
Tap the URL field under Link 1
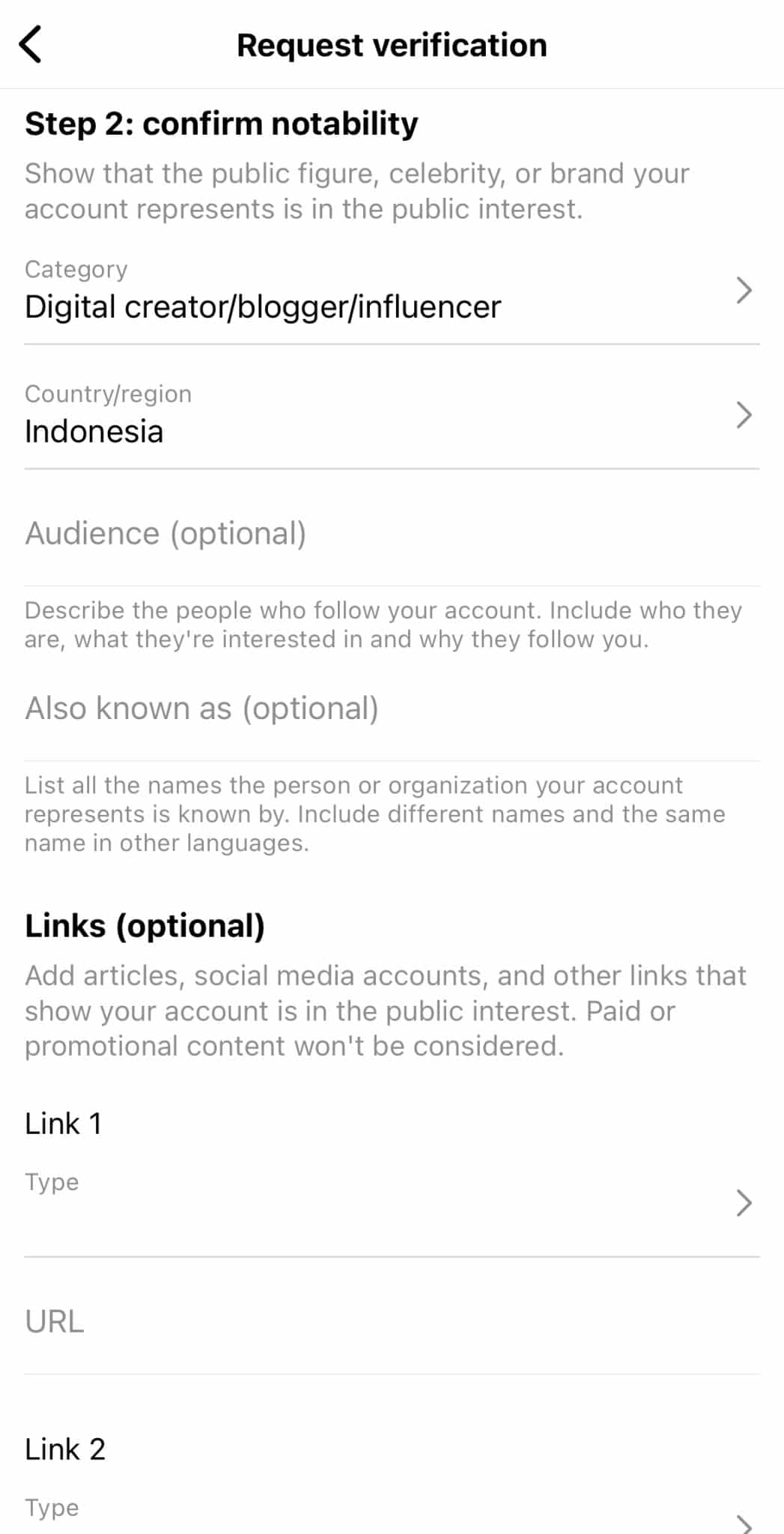click(x=392, y=1322)
